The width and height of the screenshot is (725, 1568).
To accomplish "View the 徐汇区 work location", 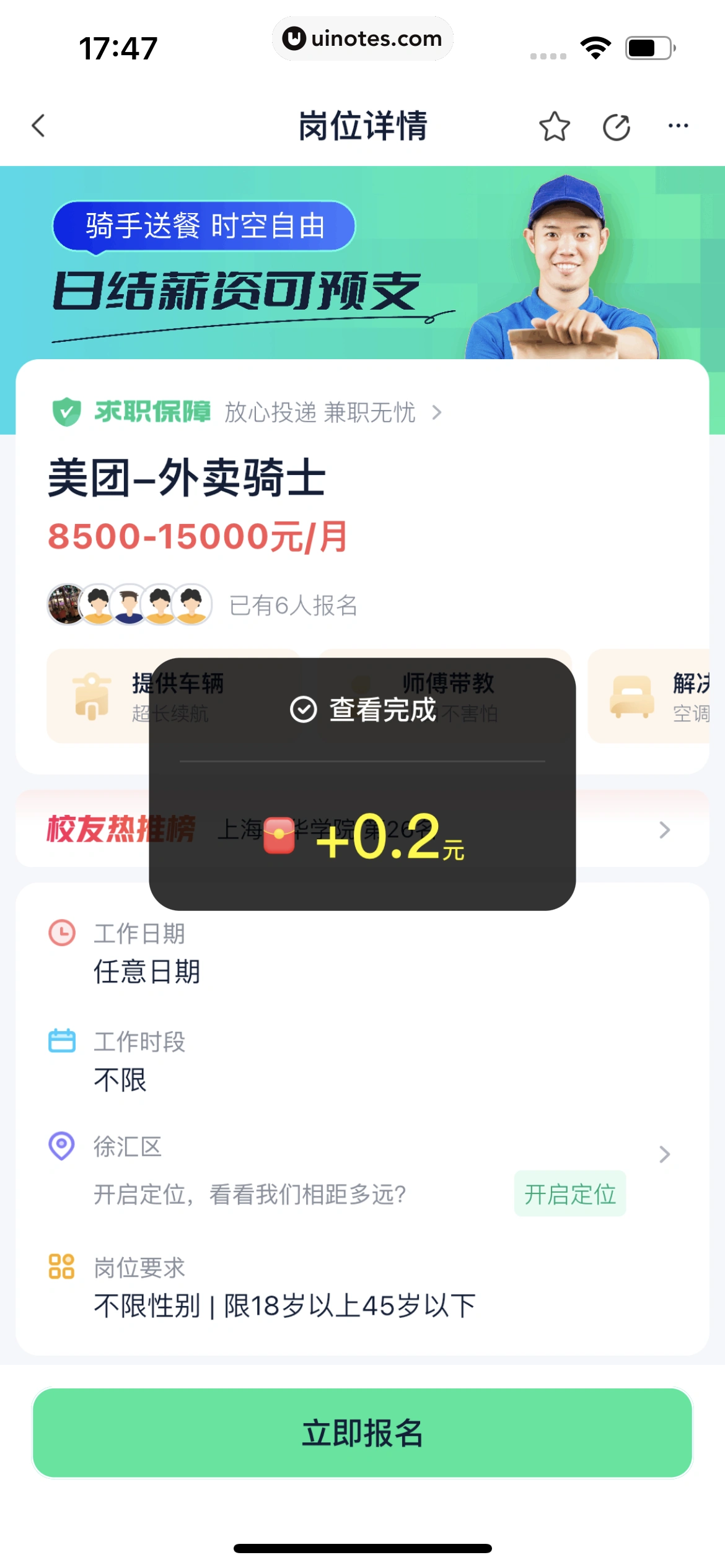I will pyautogui.click(x=664, y=1153).
